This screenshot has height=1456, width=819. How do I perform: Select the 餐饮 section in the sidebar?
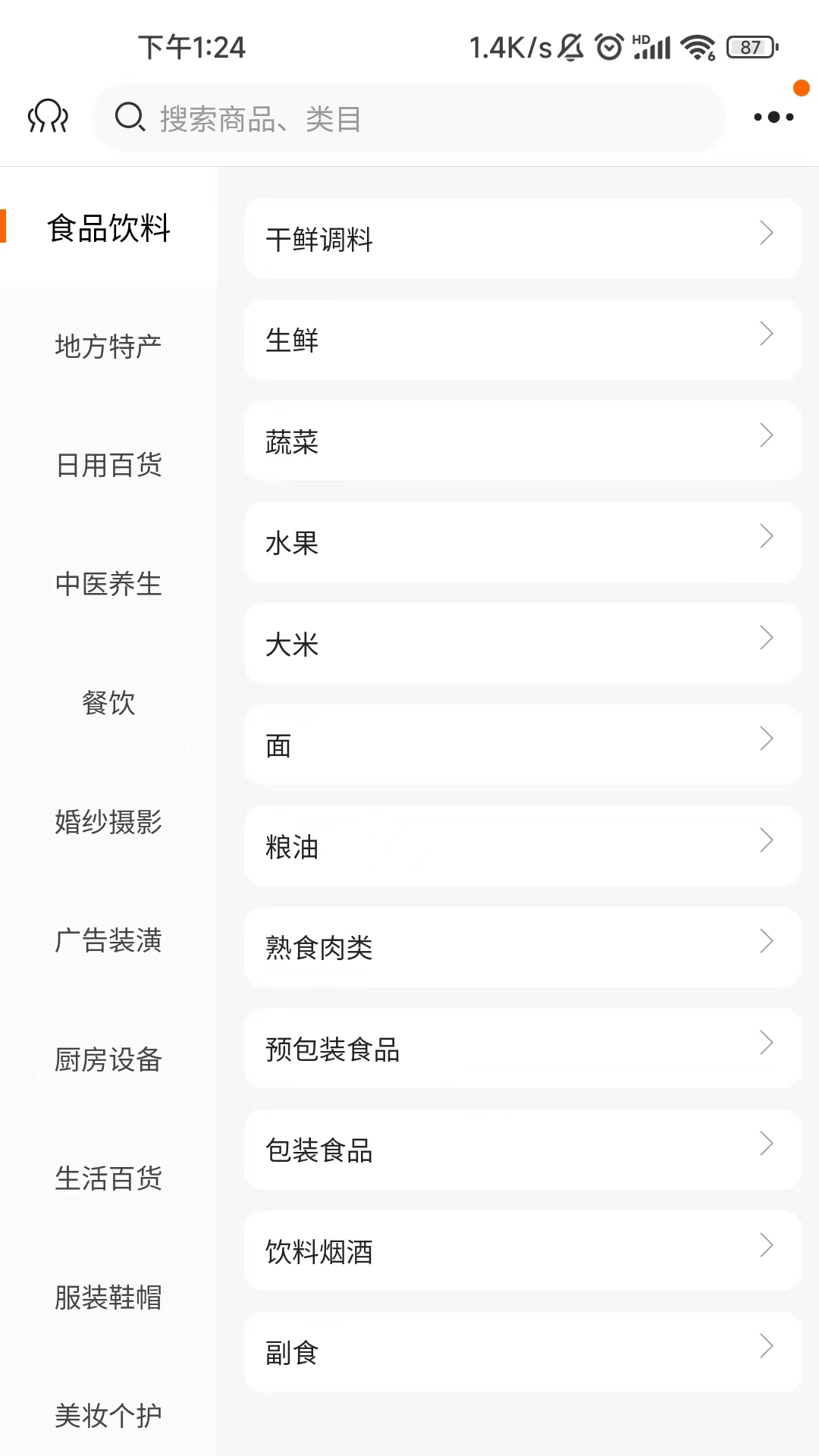(x=108, y=703)
